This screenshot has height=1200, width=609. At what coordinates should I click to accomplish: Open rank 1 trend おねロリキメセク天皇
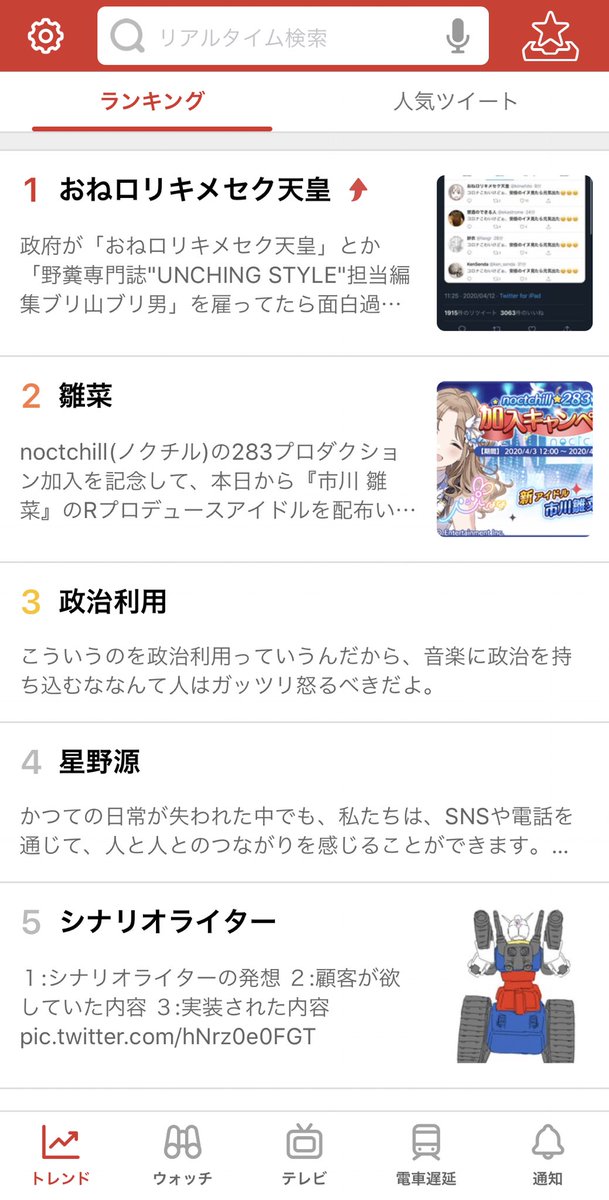304,253
